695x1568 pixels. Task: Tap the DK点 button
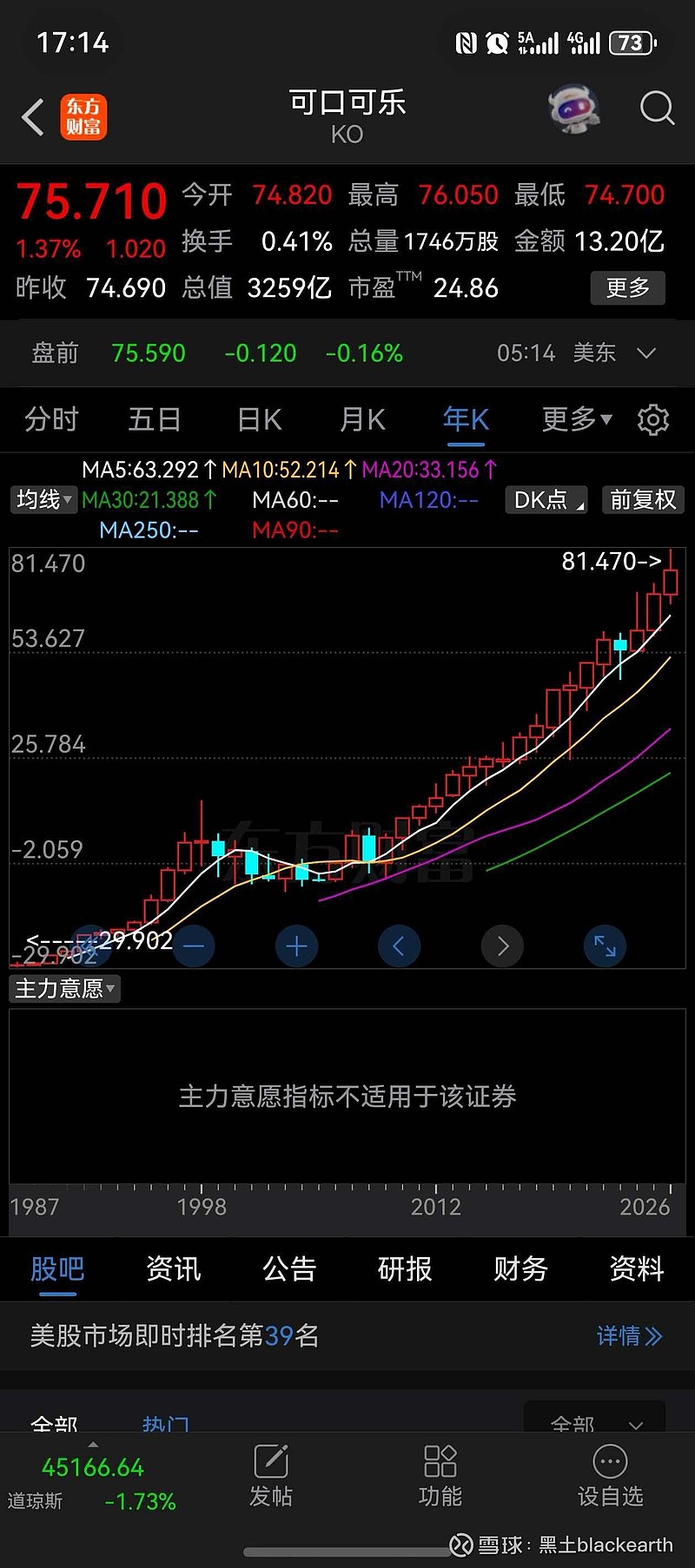pos(546,500)
